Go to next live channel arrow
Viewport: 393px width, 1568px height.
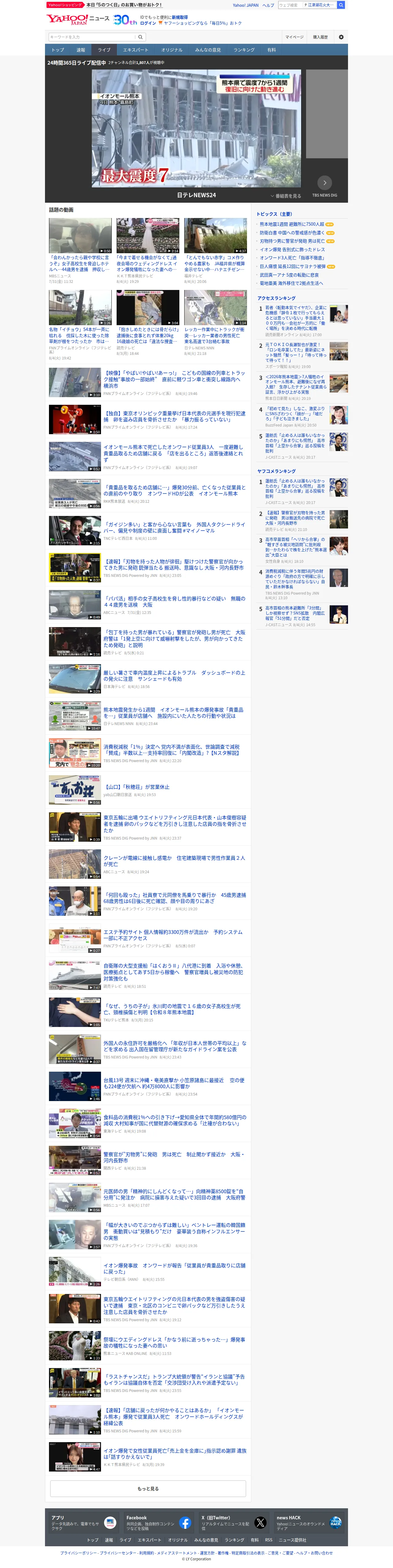click(325, 182)
